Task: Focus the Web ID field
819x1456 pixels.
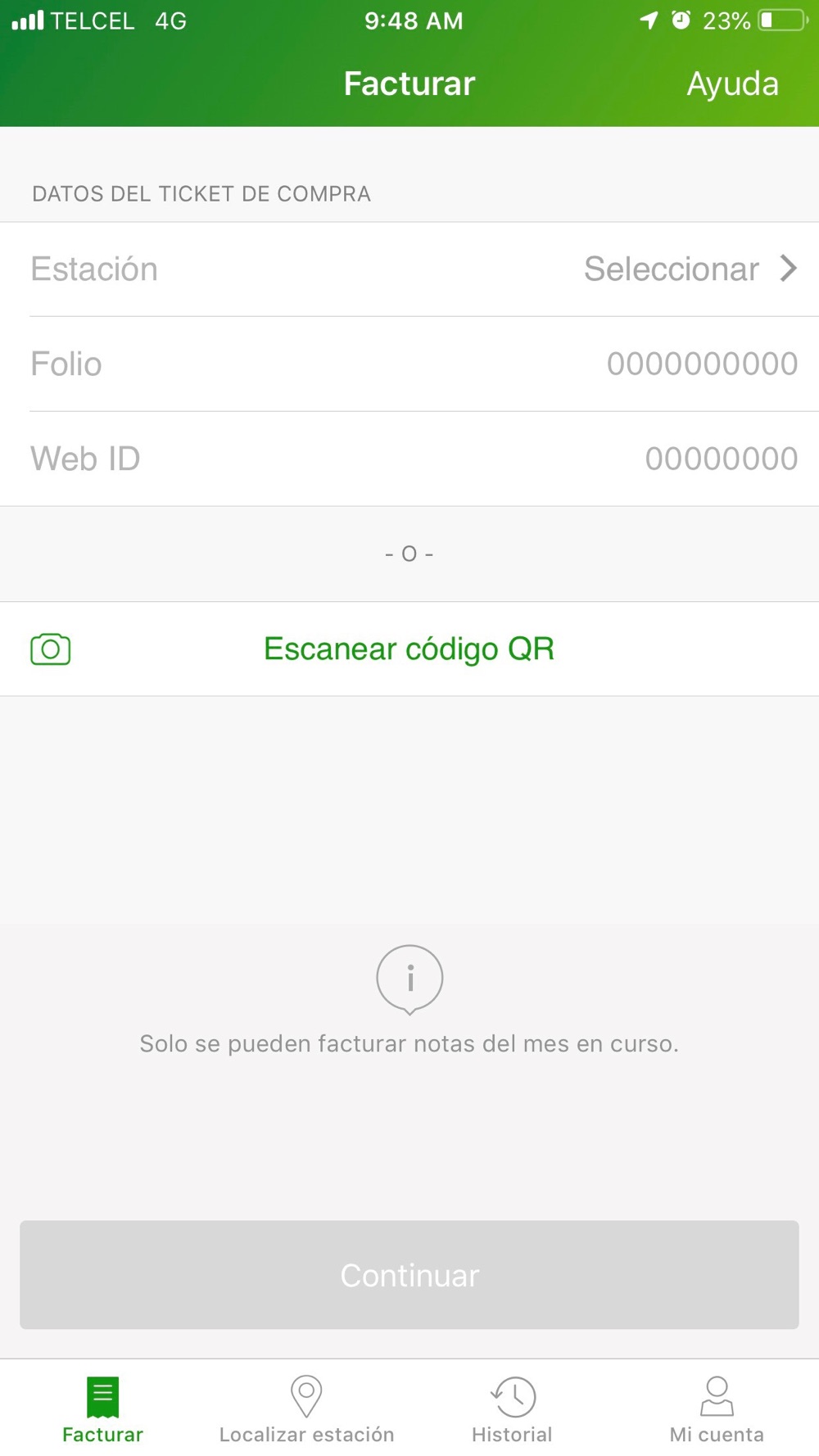Action: coord(409,459)
